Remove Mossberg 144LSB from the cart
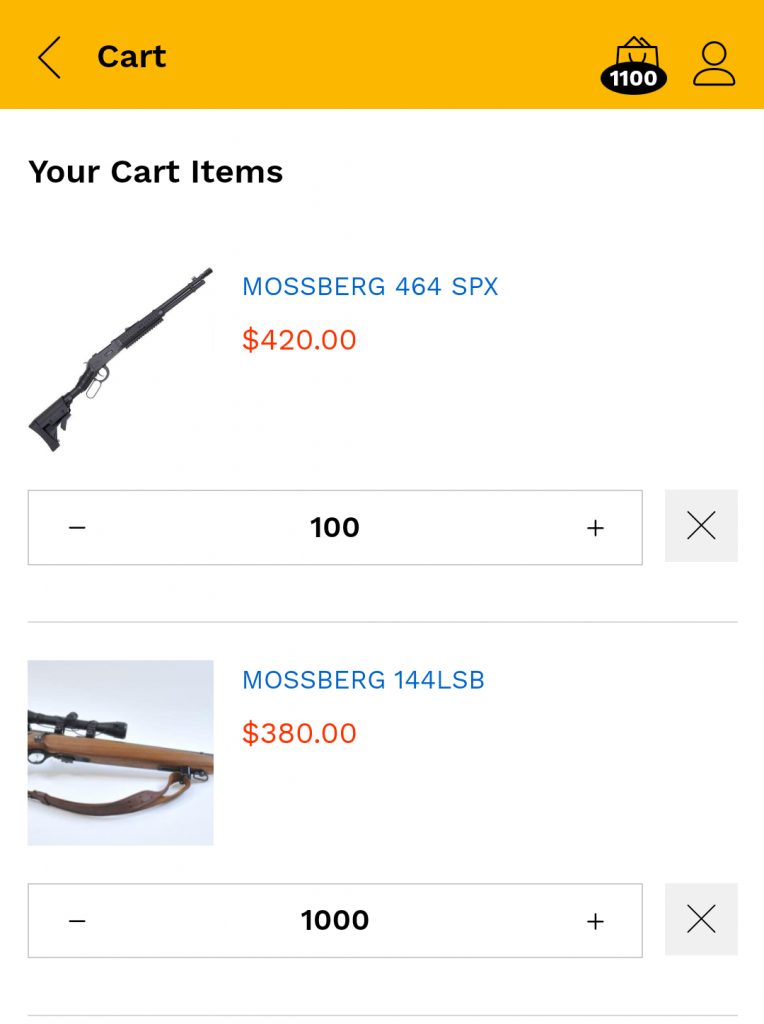 (701, 919)
